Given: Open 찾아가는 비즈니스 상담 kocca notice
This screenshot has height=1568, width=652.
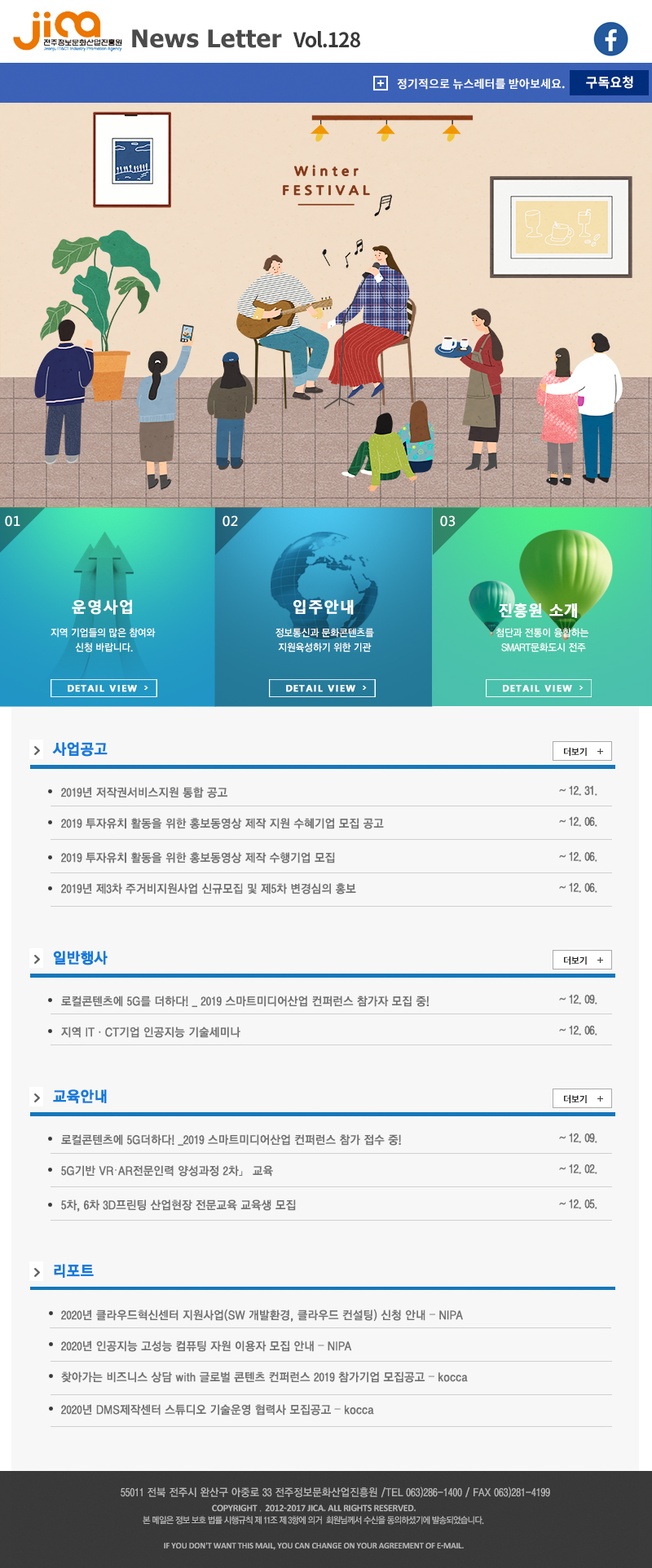Looking at the screenshot, I should [264, 1377].
